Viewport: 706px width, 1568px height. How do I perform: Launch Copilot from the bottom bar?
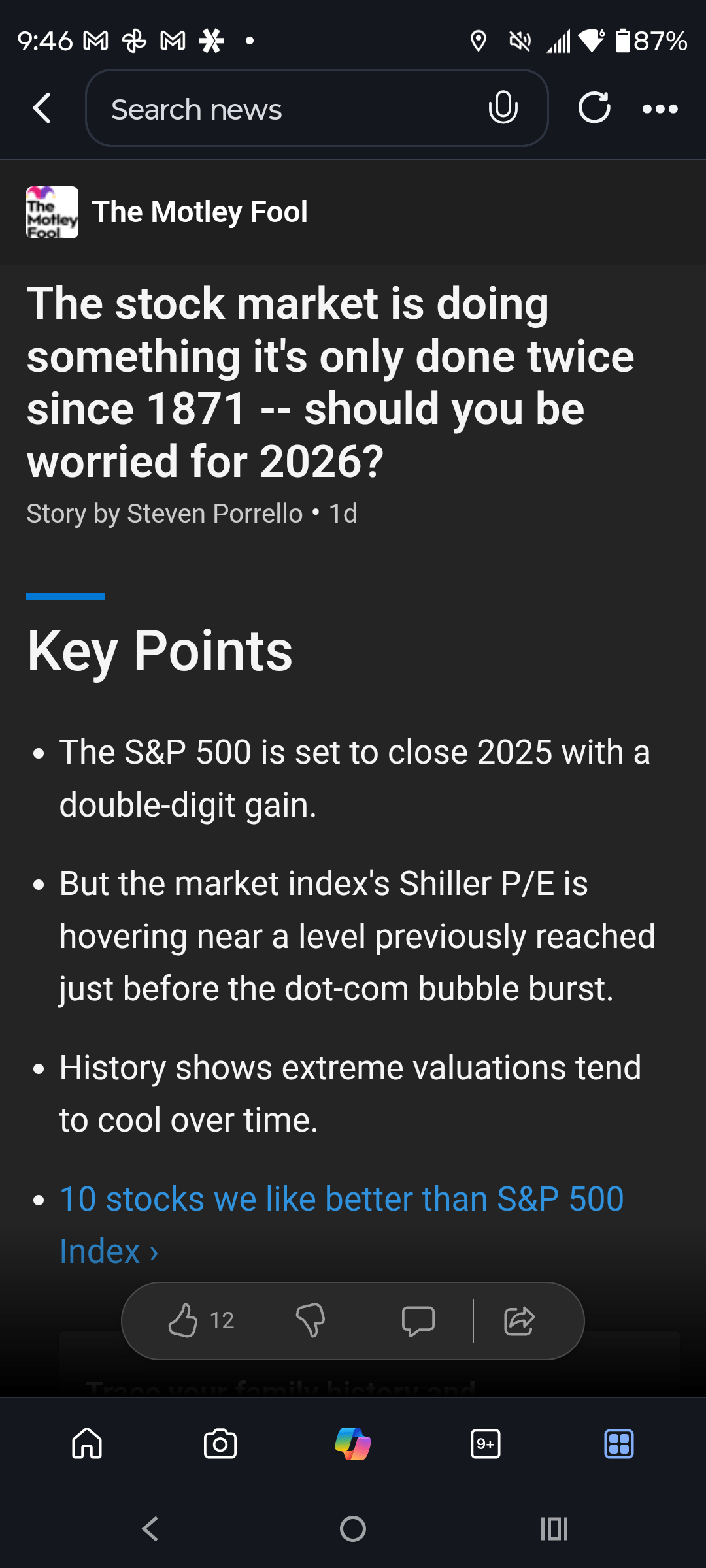click(x=353, y=1443)
